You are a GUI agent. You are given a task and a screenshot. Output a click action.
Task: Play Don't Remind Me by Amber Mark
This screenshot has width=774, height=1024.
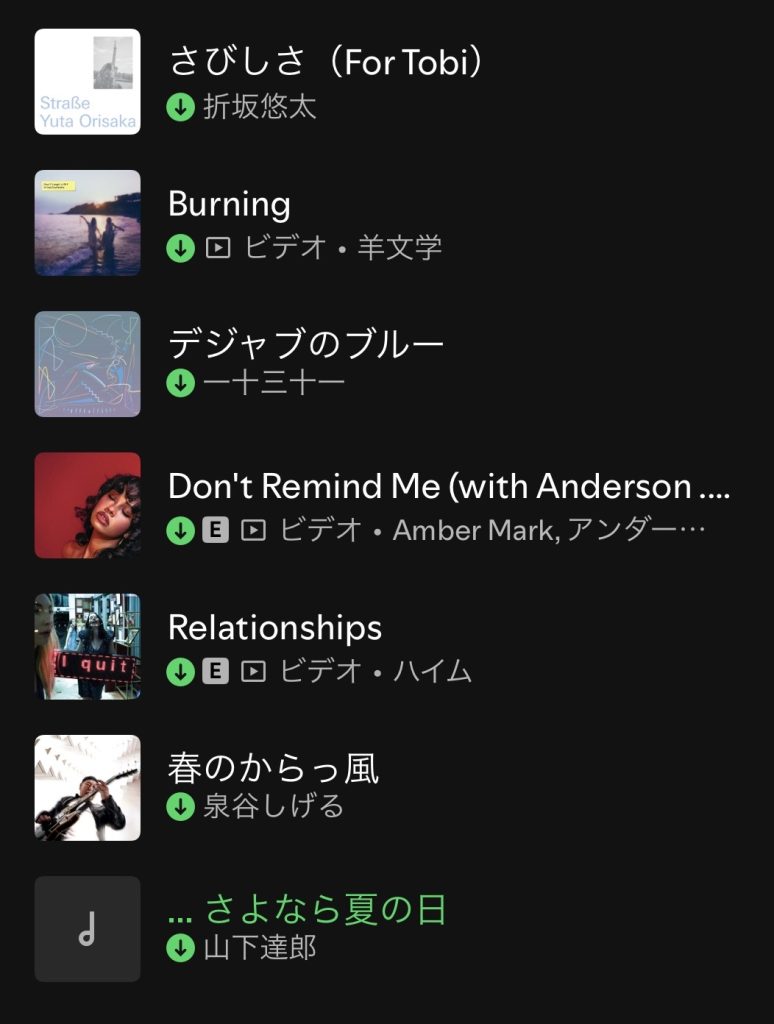pyautogui.click(x=448, y=486)
